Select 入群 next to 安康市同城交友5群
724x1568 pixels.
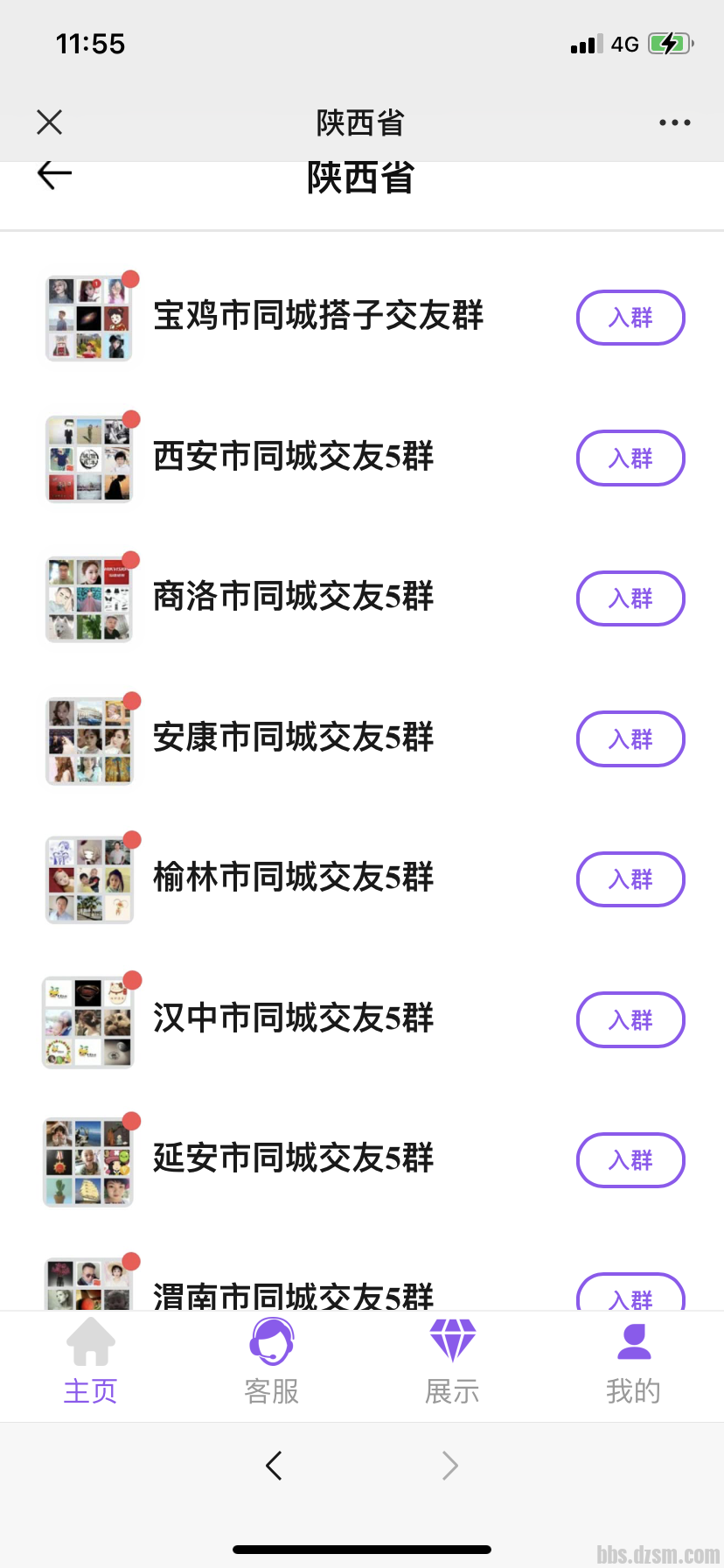click(630, 739)
